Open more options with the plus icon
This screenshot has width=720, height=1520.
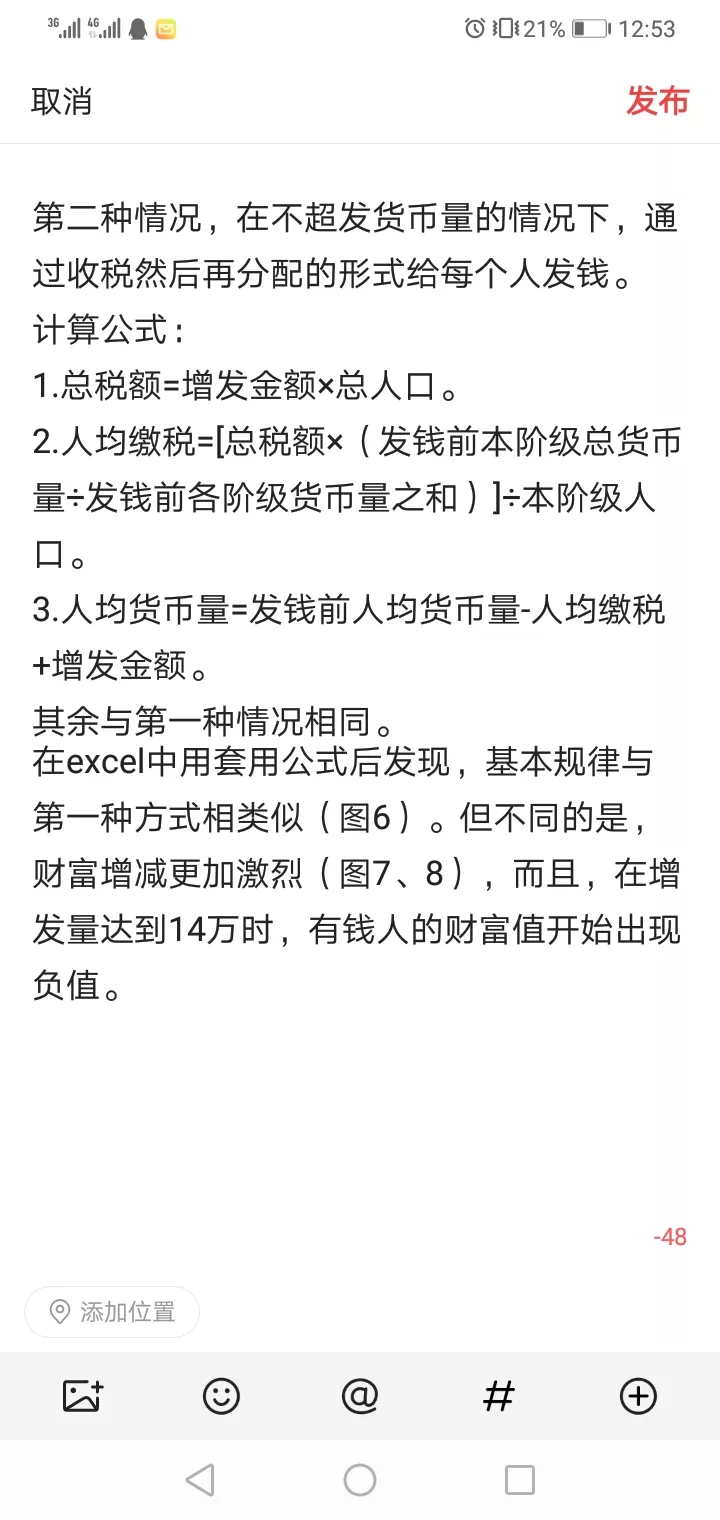pos(638,1395)
